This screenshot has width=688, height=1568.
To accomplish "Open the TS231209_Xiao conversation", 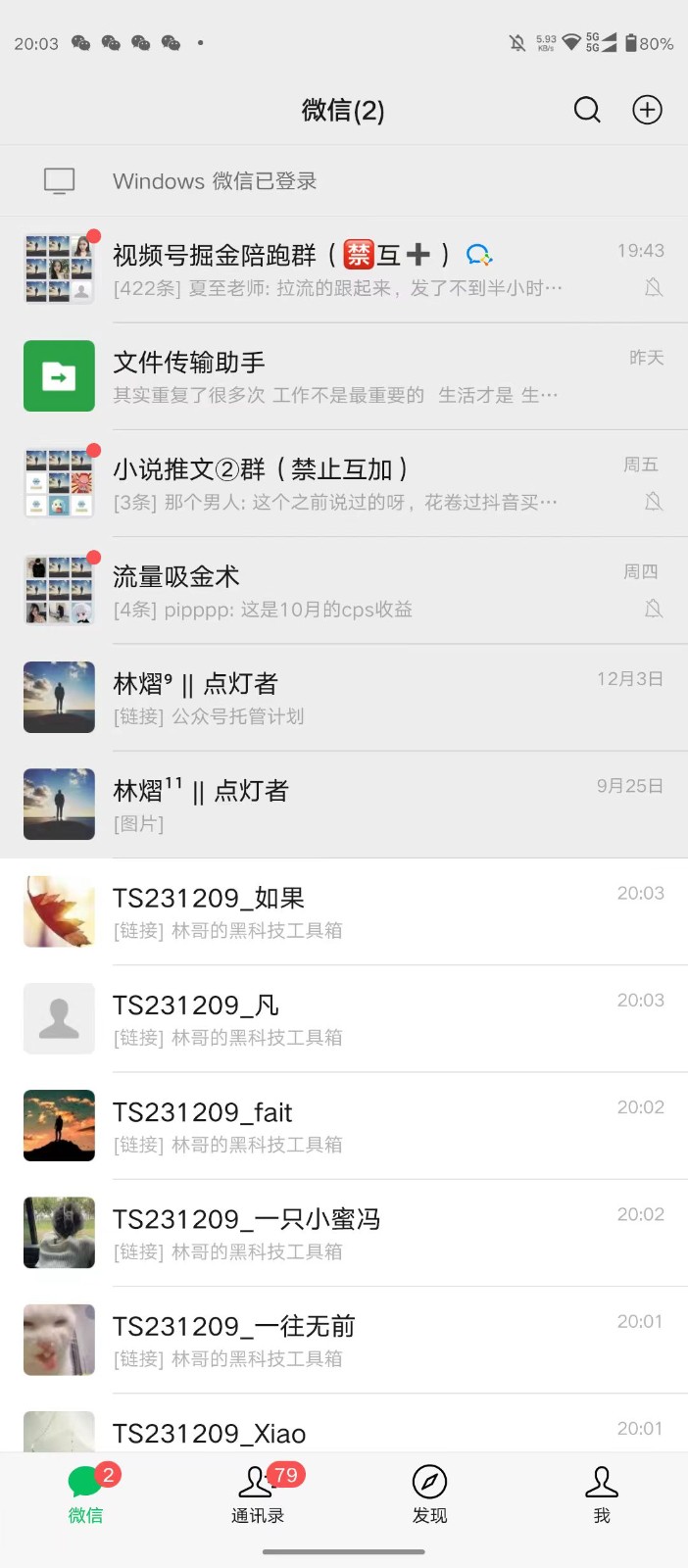I will pyautogui.click(x=344, y=1432).
